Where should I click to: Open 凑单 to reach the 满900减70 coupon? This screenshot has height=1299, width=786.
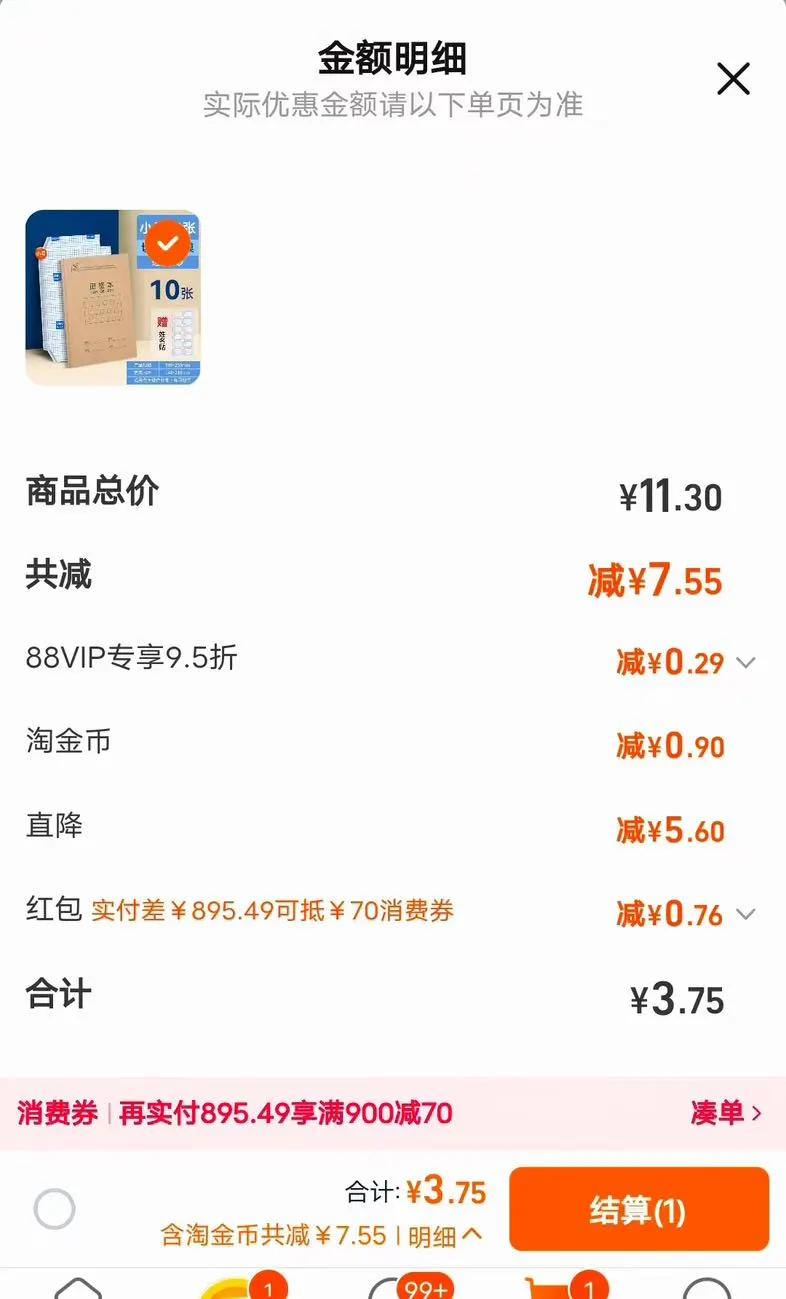pos(726,1112)
